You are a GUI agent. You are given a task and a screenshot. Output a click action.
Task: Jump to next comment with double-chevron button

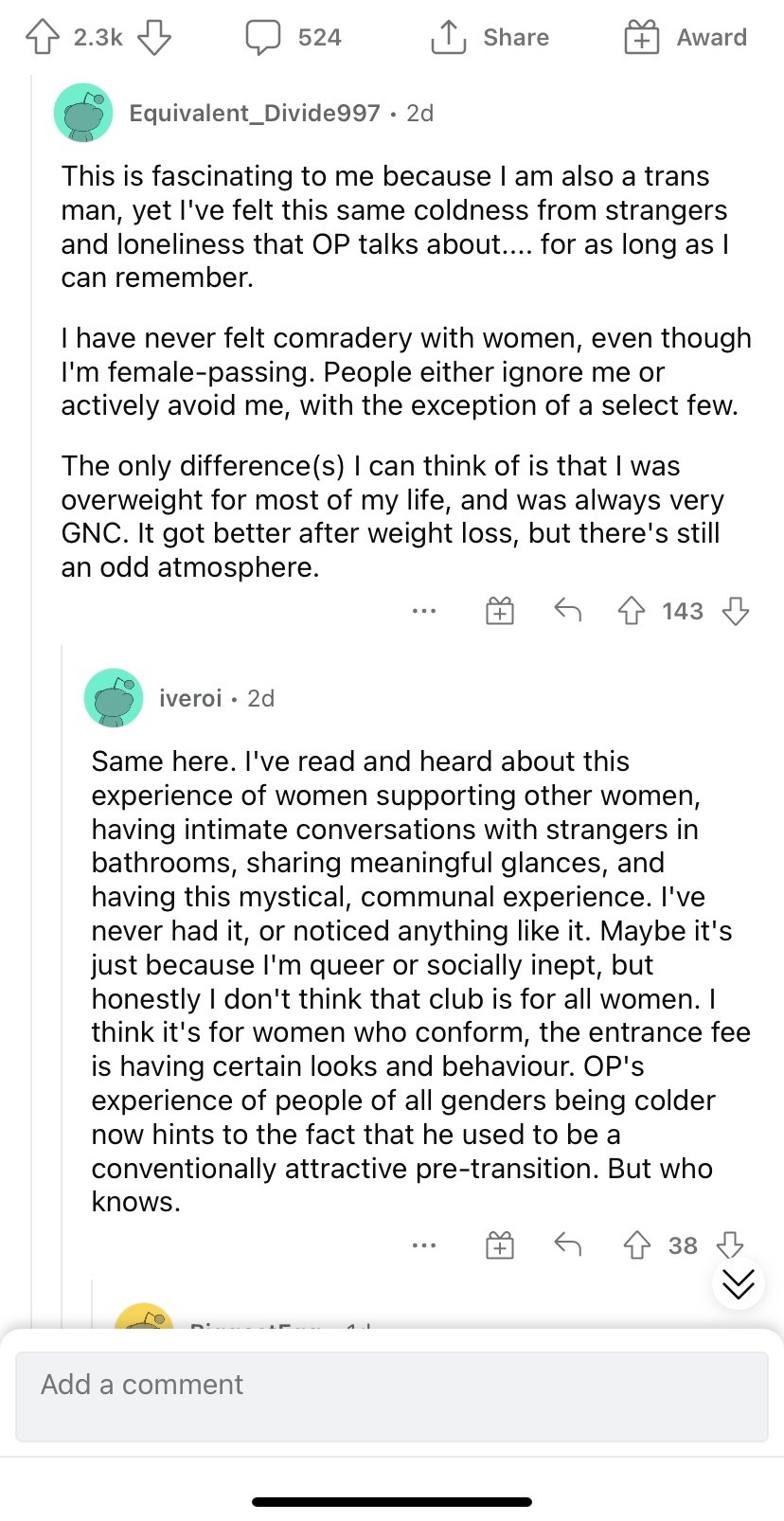739,1284
